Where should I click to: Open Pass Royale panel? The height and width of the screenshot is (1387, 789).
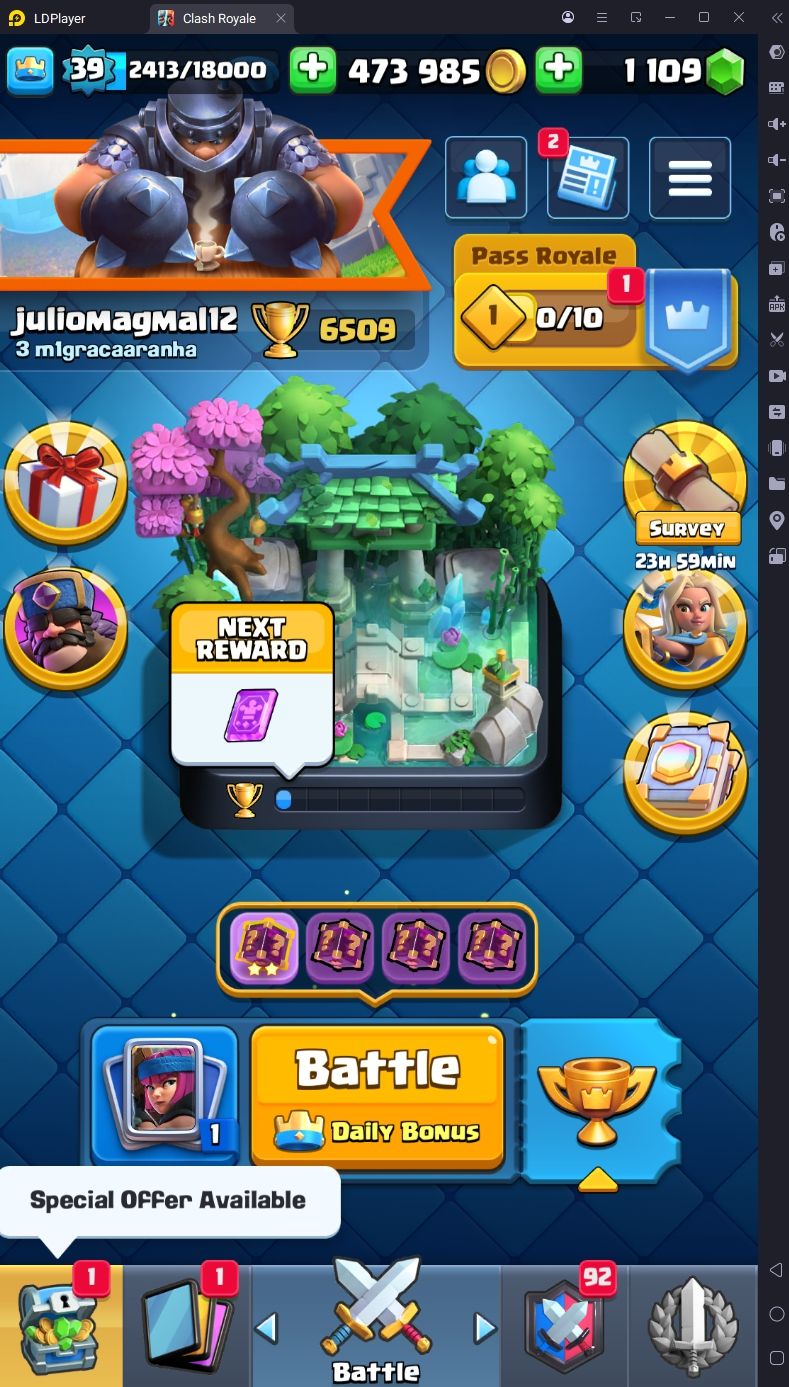pyautogui.click(x=596, y=304)
